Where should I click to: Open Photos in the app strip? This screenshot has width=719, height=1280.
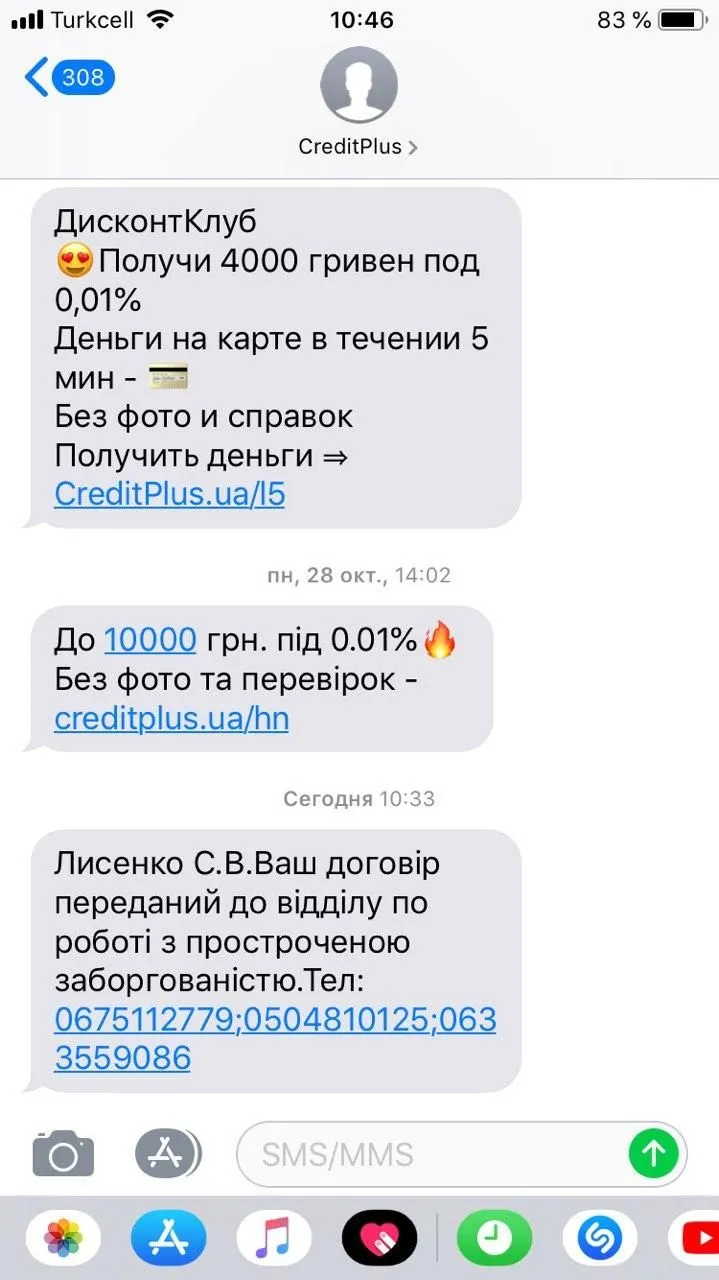pyautogui.click(x=63, y=1240)
